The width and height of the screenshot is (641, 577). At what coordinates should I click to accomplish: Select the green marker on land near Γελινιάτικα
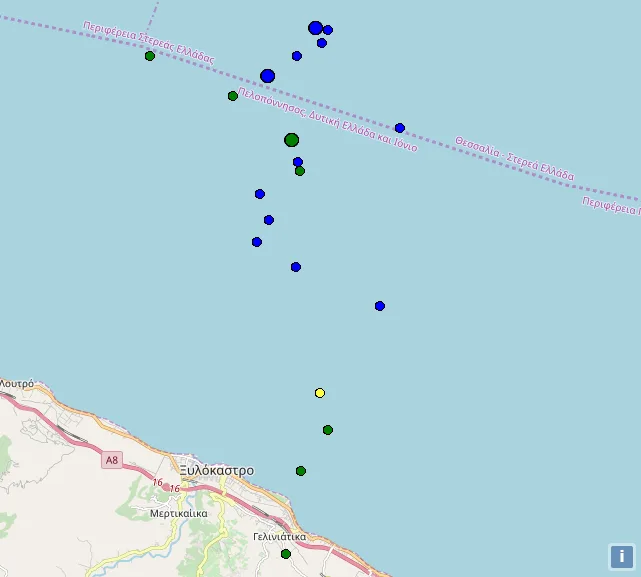tap(286, 554)
